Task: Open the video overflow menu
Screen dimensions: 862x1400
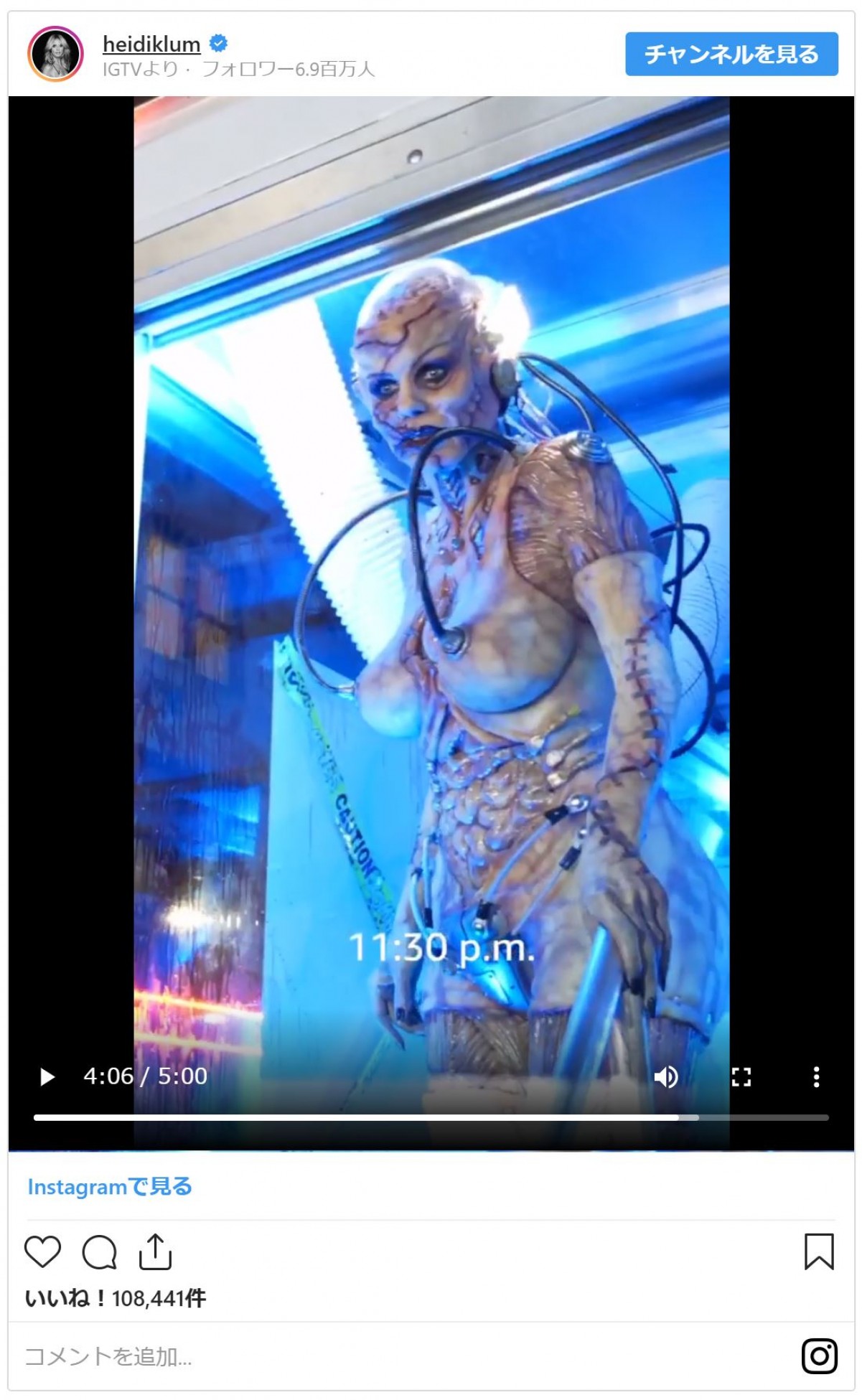Action: 816,1076
